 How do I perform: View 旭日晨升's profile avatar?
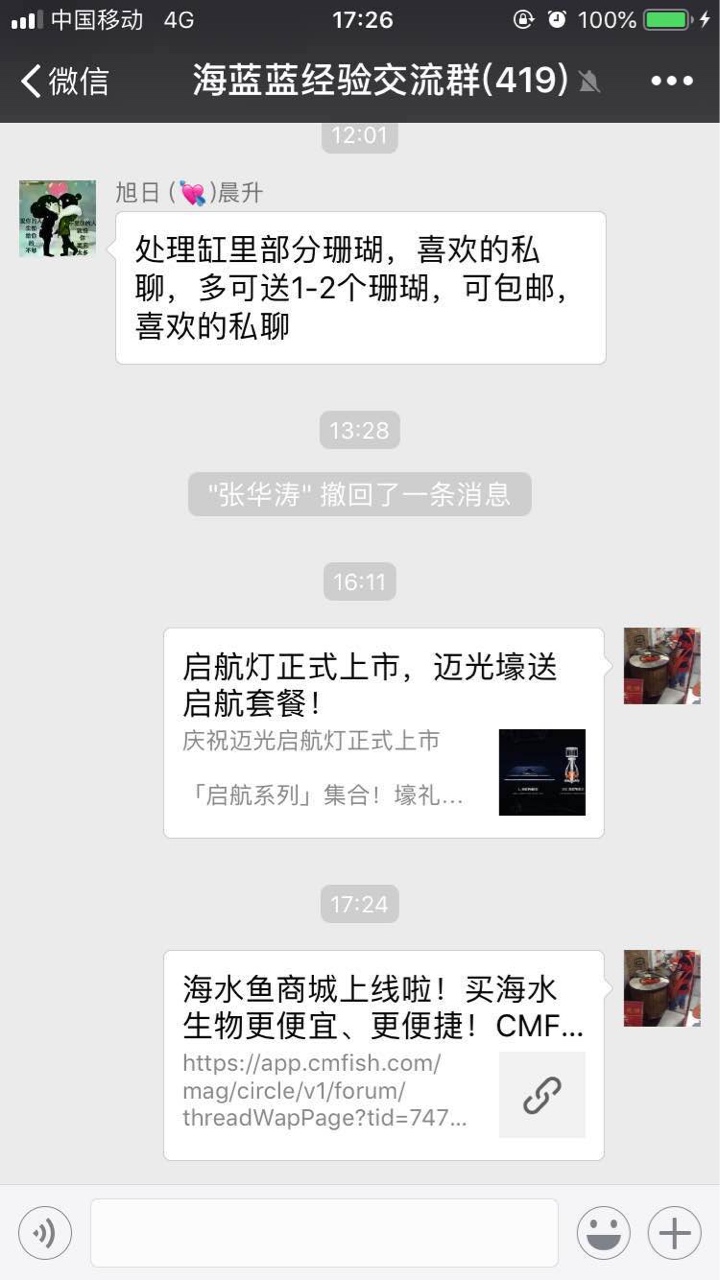pos(57,218)
